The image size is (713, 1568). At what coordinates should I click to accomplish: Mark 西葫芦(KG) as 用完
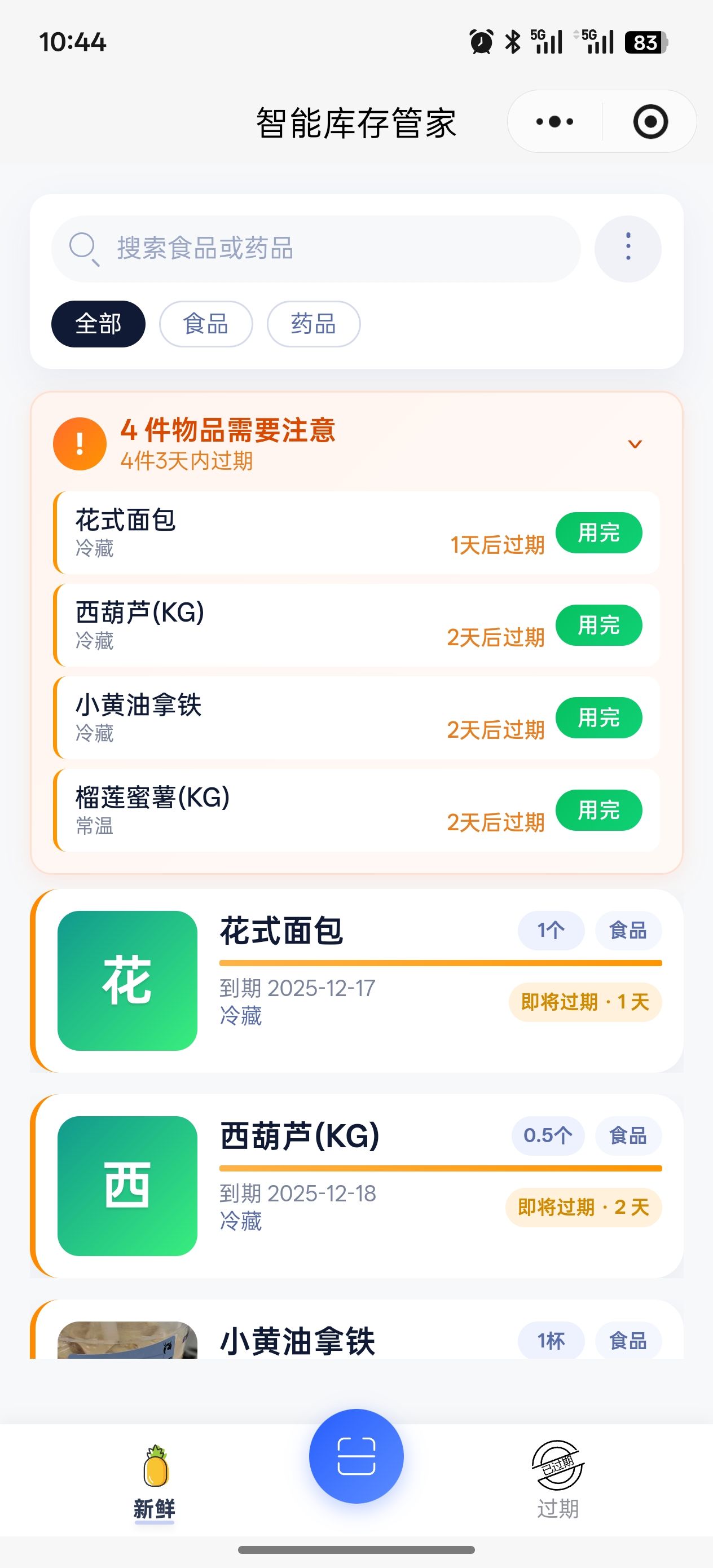click(598, 625)
